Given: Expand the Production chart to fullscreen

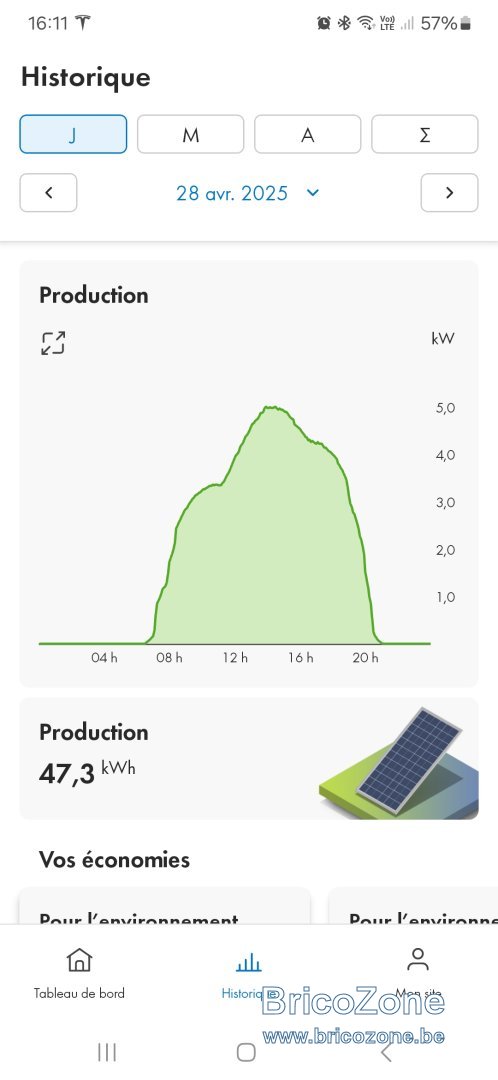Looking at the screenshot, I should [53, 343].
